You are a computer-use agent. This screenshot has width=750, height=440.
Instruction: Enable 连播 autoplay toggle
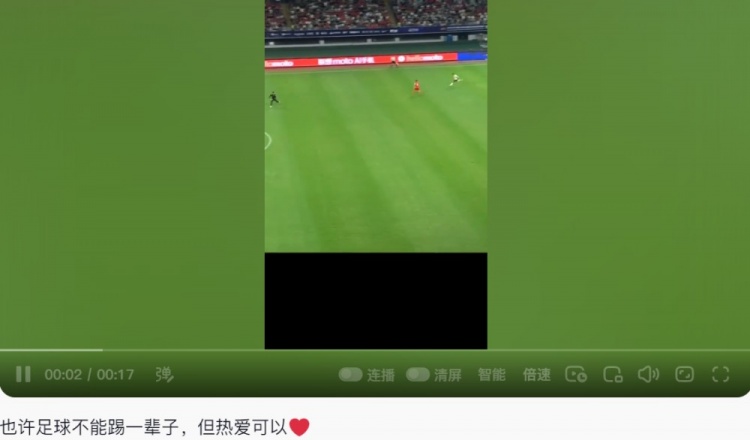click(350, 374)
